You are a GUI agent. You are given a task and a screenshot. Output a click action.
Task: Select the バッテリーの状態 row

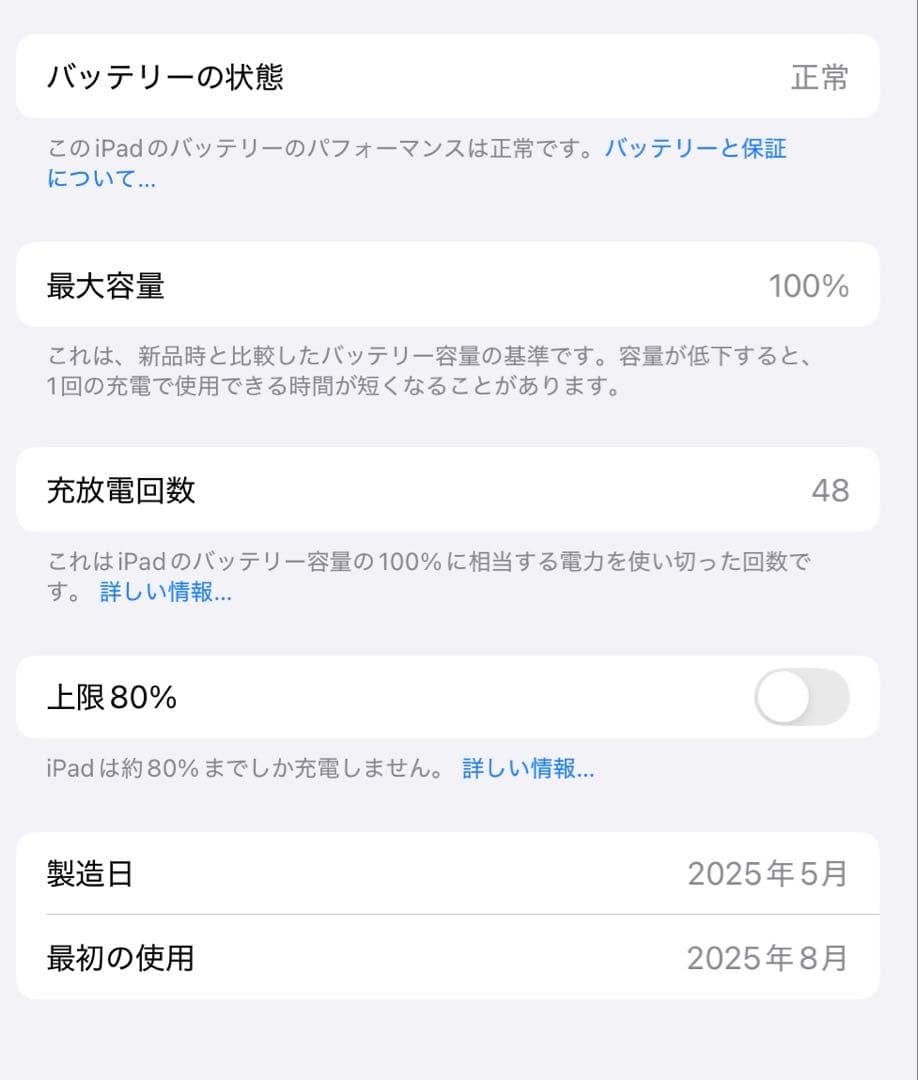459,76
